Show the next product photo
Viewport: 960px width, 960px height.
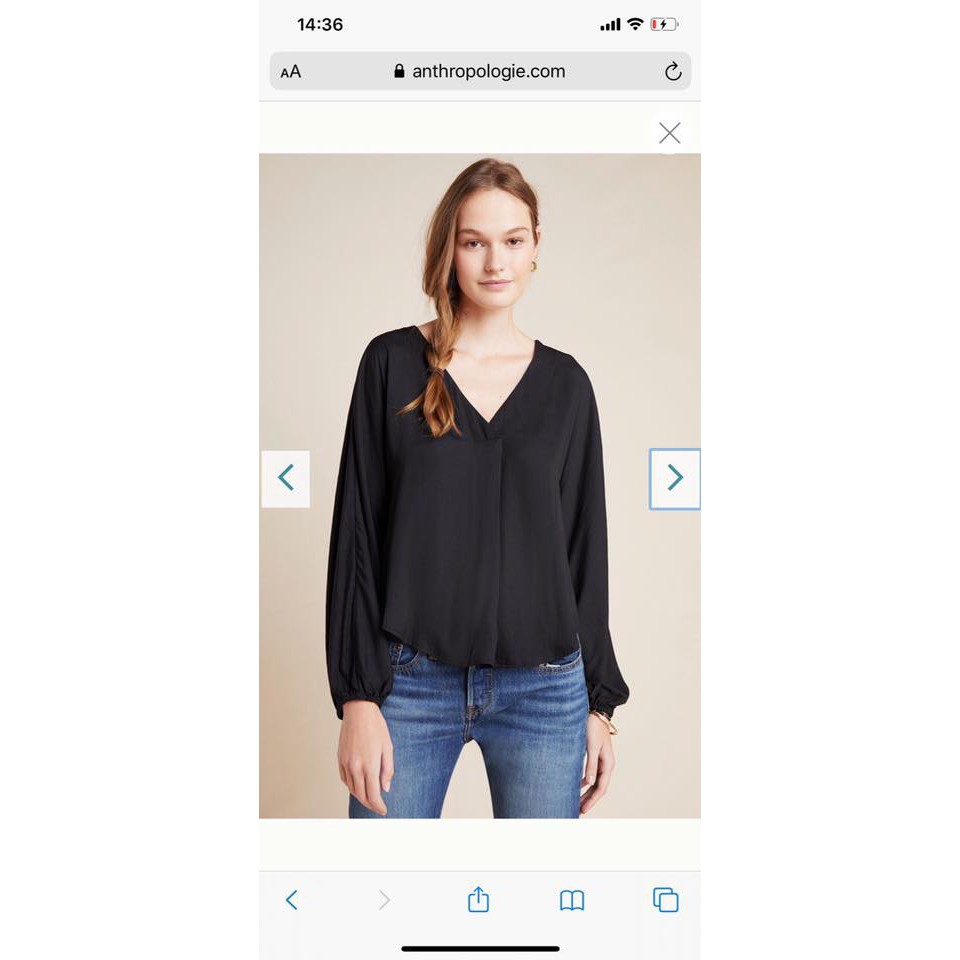(675, 479)
